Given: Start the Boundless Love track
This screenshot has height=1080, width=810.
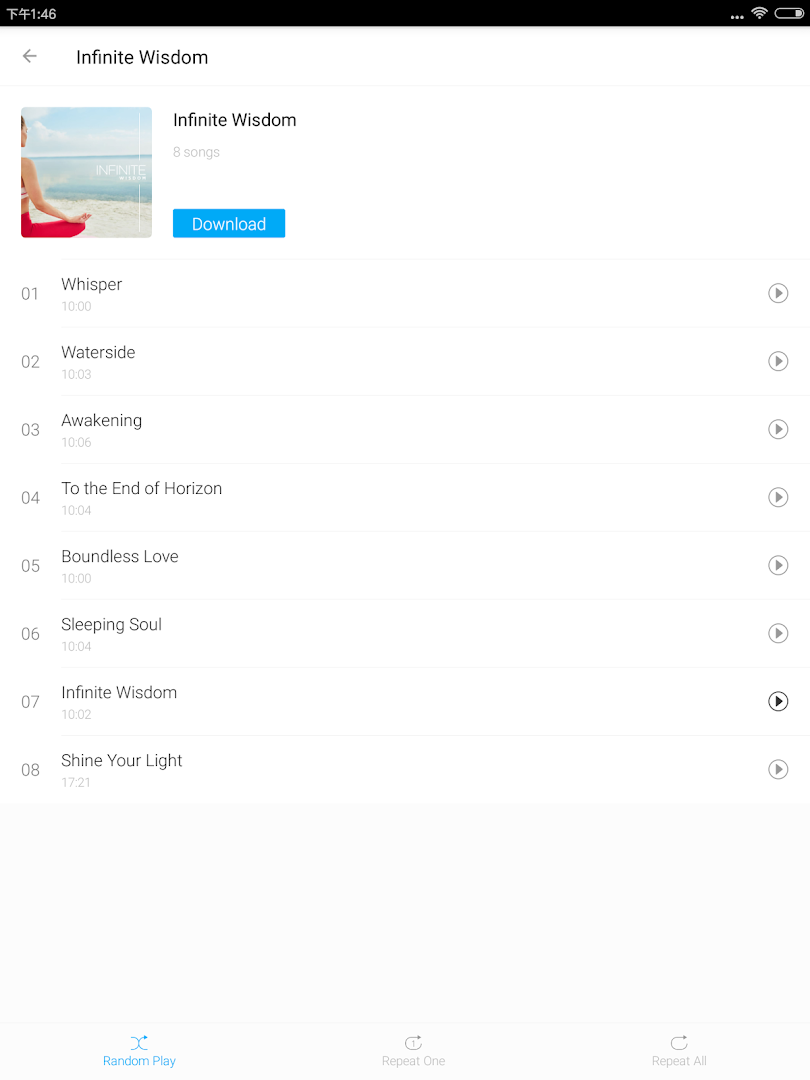Looking at the screenshot, I should click(x=778, y=565).
